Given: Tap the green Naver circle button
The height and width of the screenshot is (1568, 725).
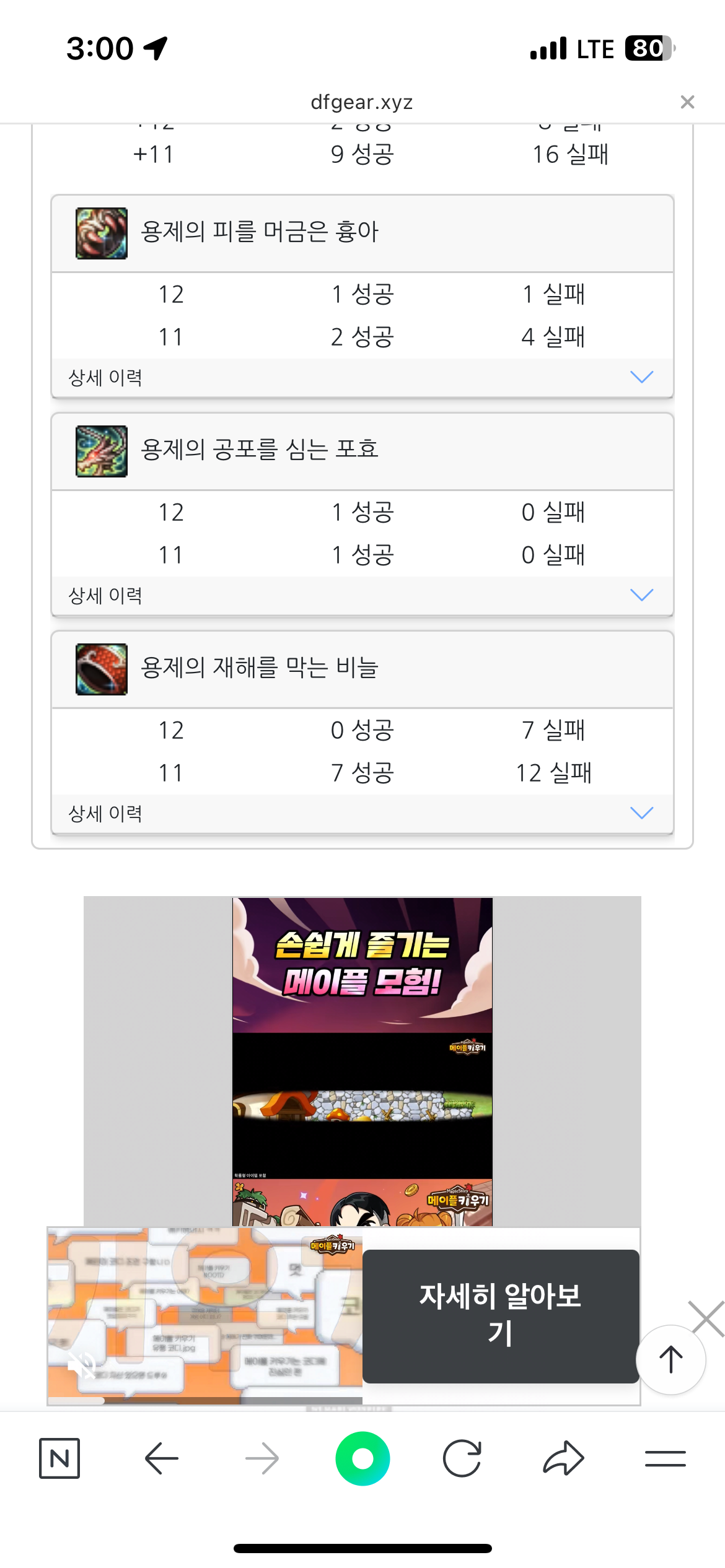Looking at the screenshot, I should [x=362, y=1458].
